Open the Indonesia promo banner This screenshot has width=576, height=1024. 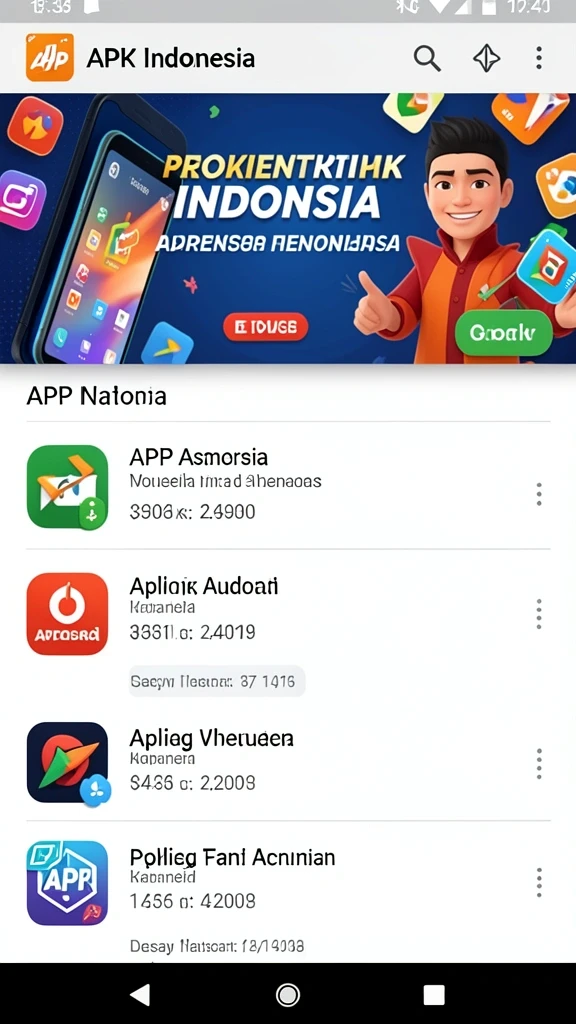(x=288, y=228)
